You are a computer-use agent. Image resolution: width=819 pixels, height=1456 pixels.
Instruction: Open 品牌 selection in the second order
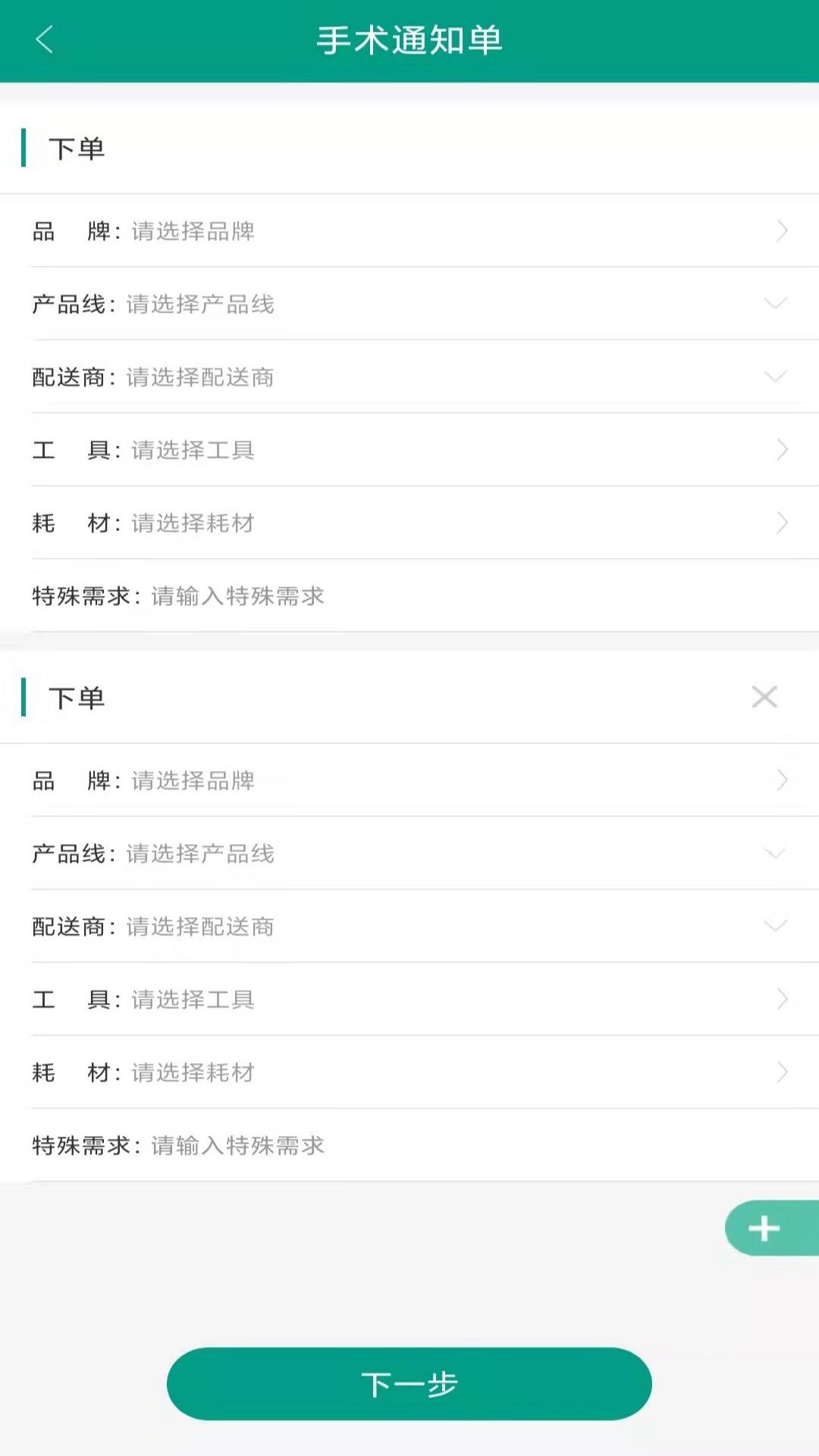click(409, 780)
